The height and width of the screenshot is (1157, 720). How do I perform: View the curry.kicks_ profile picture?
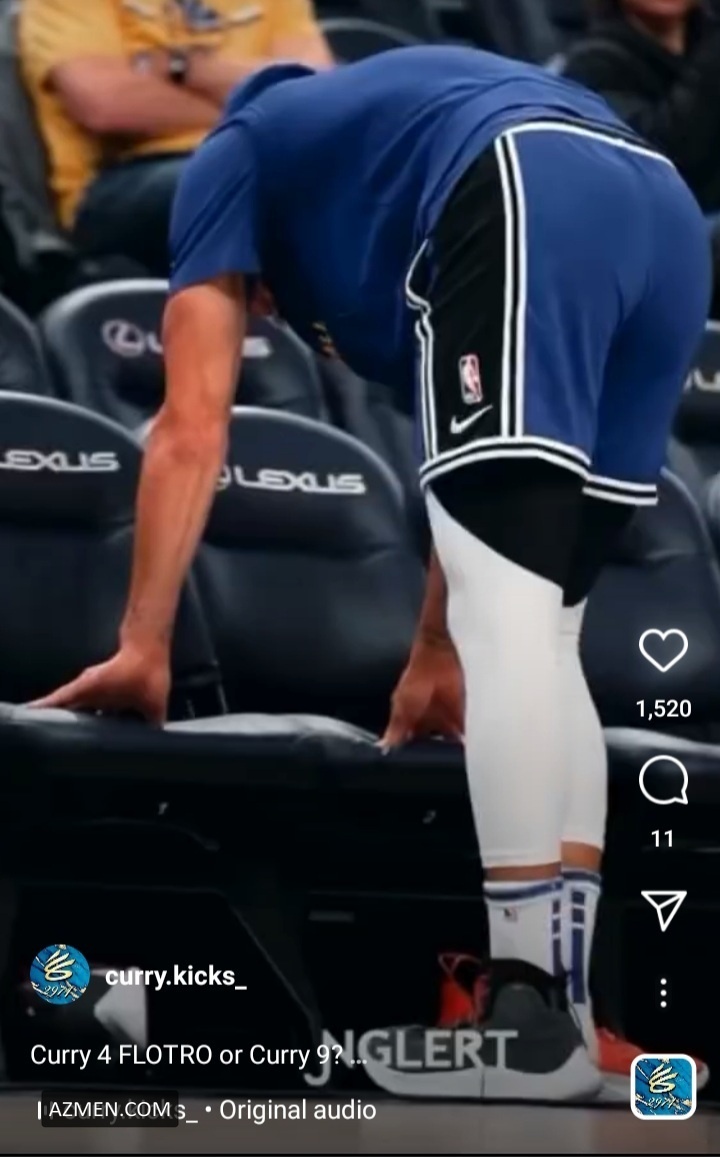point(60,975)
